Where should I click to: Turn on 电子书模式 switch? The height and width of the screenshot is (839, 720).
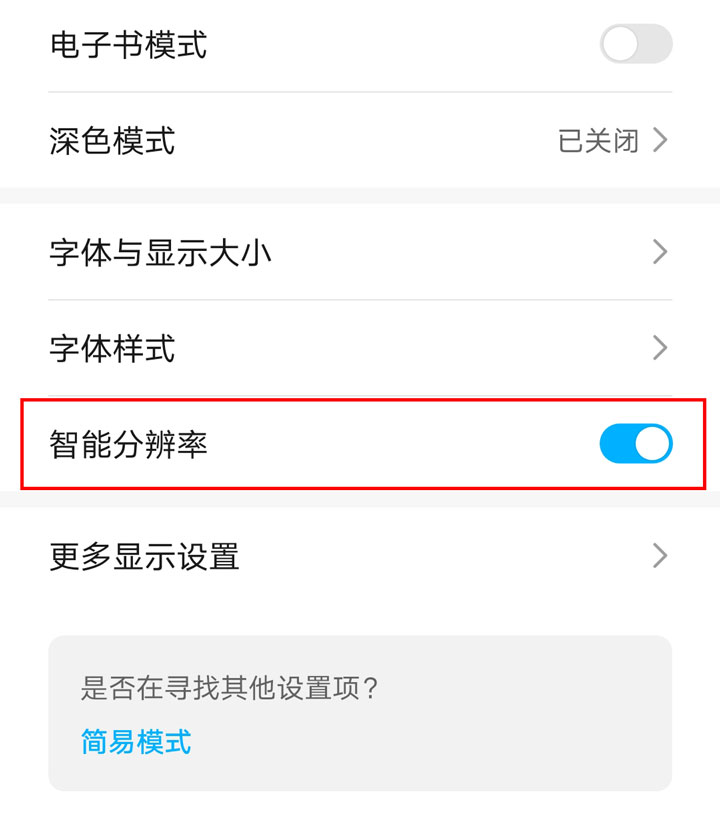[635, 44]
